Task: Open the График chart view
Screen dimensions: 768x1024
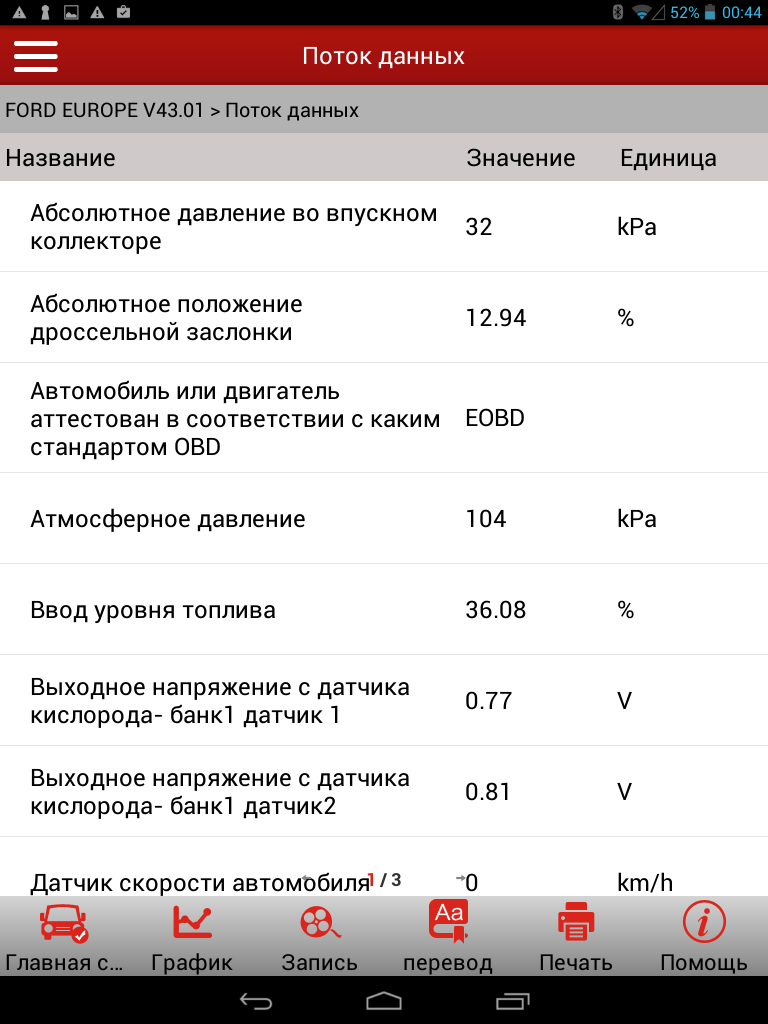Action: click(192, 936)
